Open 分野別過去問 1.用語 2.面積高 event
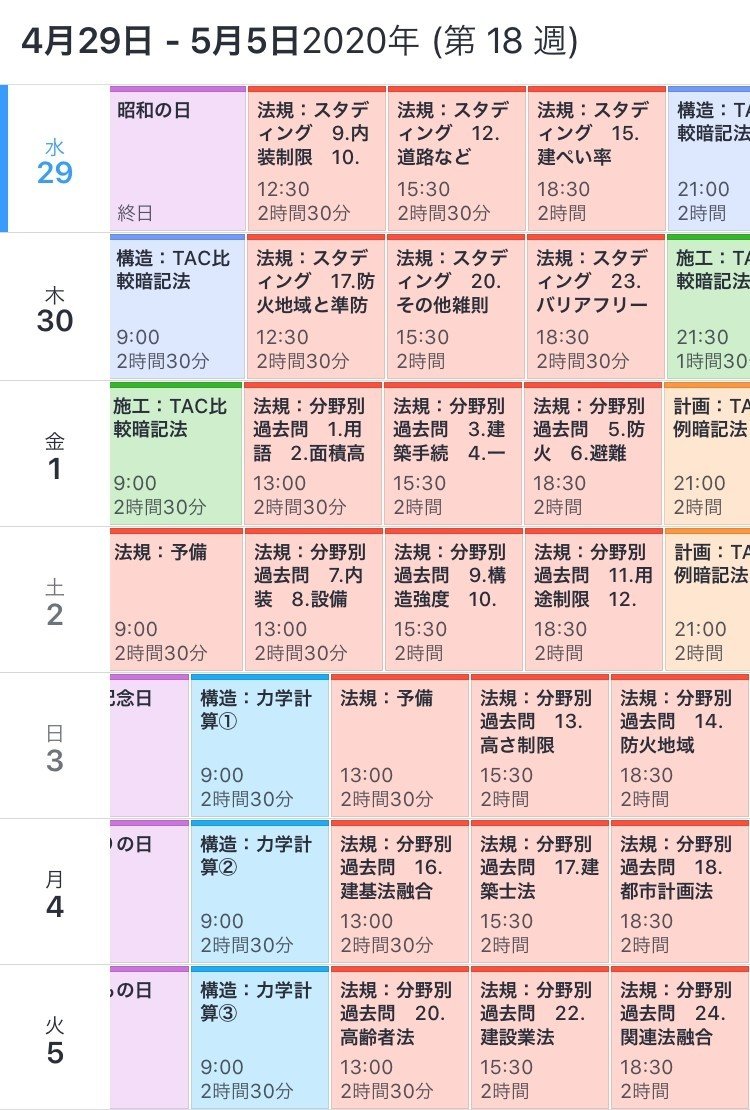 point(314,454)
